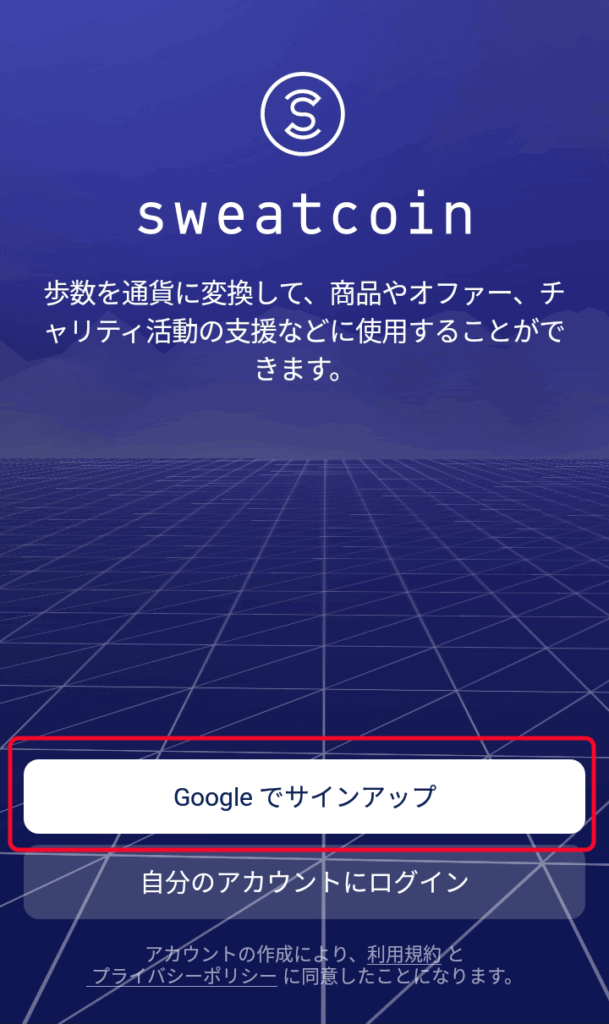Open the プライバシーポリシー link

click(x=184, y=976)
